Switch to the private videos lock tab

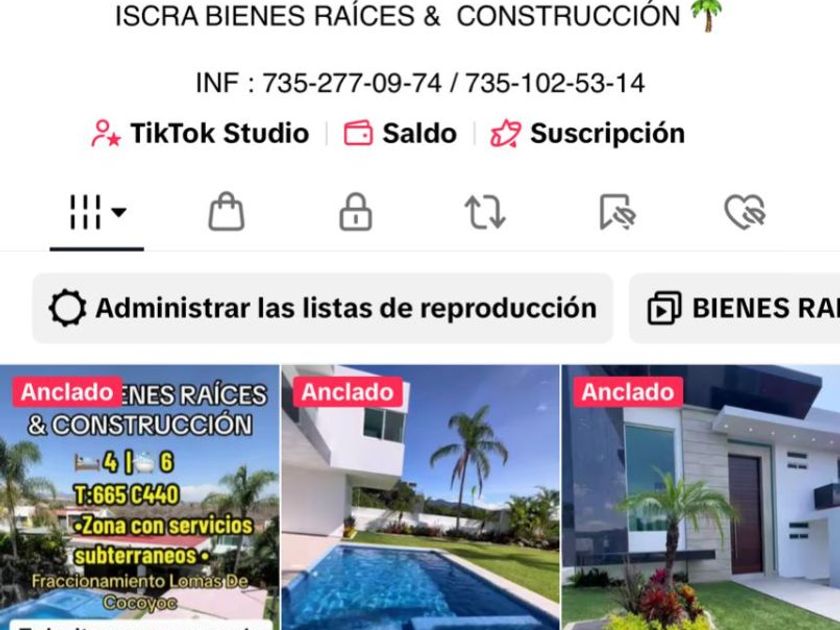356,212
